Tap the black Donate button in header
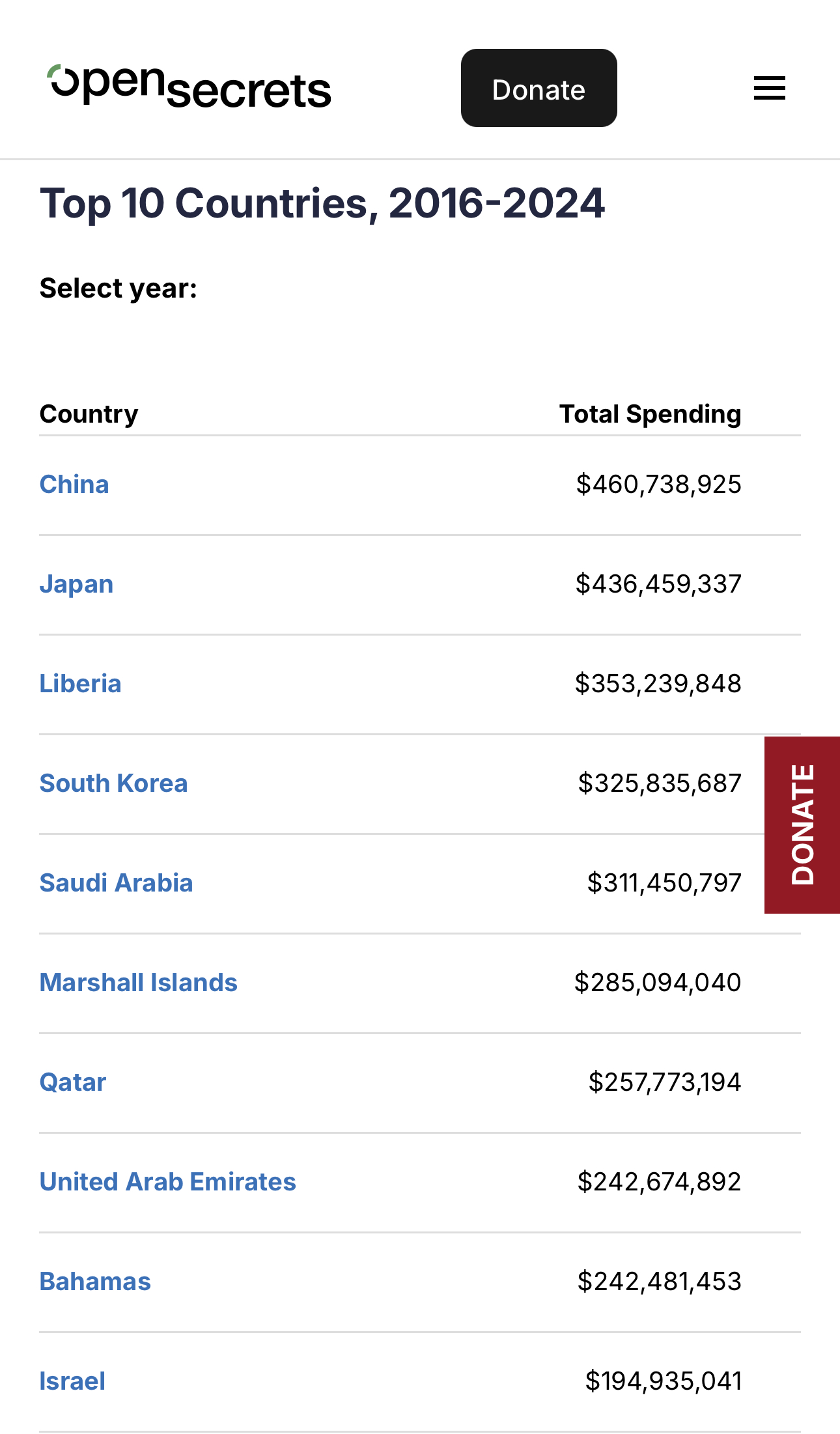The height and width of the screenshot is (1434, 840). [x=539, y=88]
